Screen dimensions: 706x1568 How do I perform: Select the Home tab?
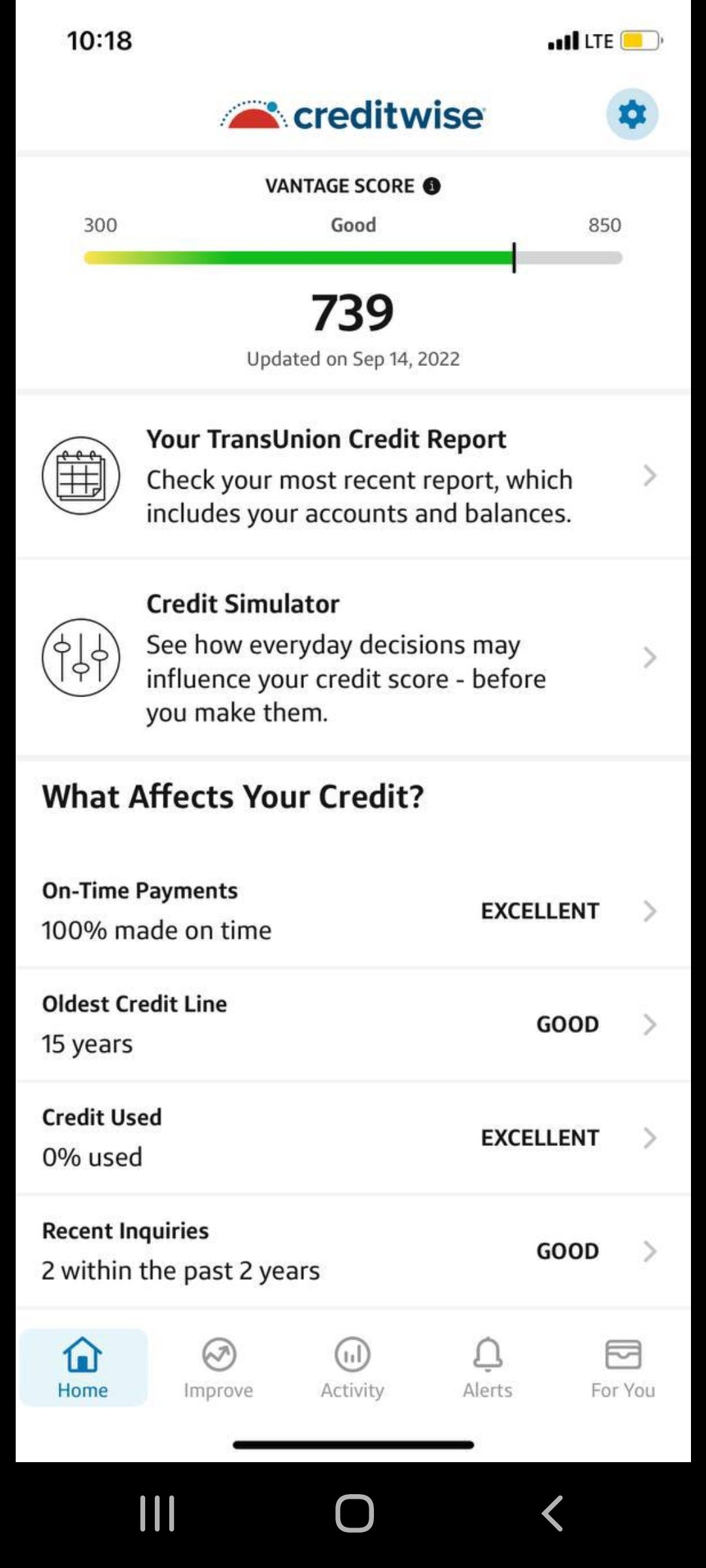tap(83, 1367)
